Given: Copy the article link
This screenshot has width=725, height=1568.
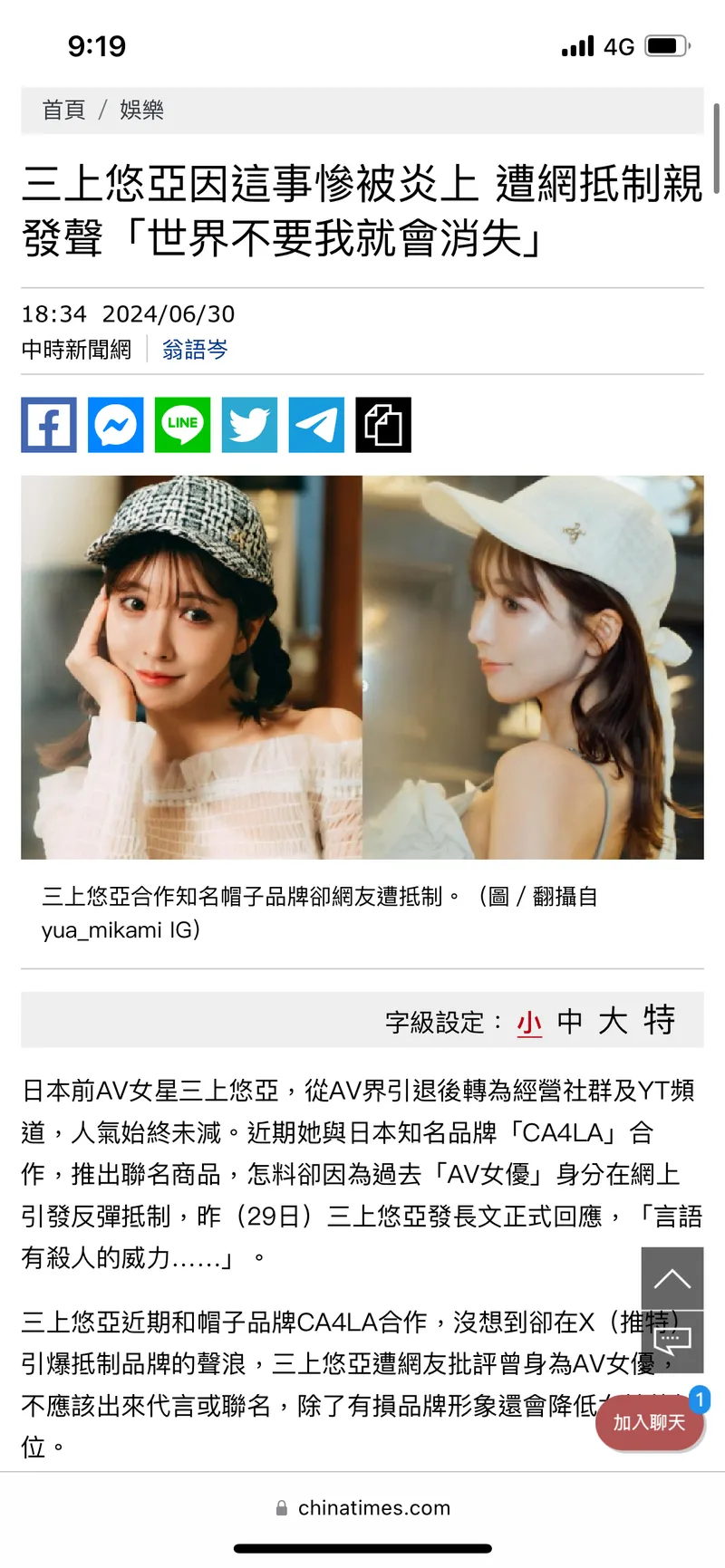Looking at the screenshot, I should pos(383,425).
